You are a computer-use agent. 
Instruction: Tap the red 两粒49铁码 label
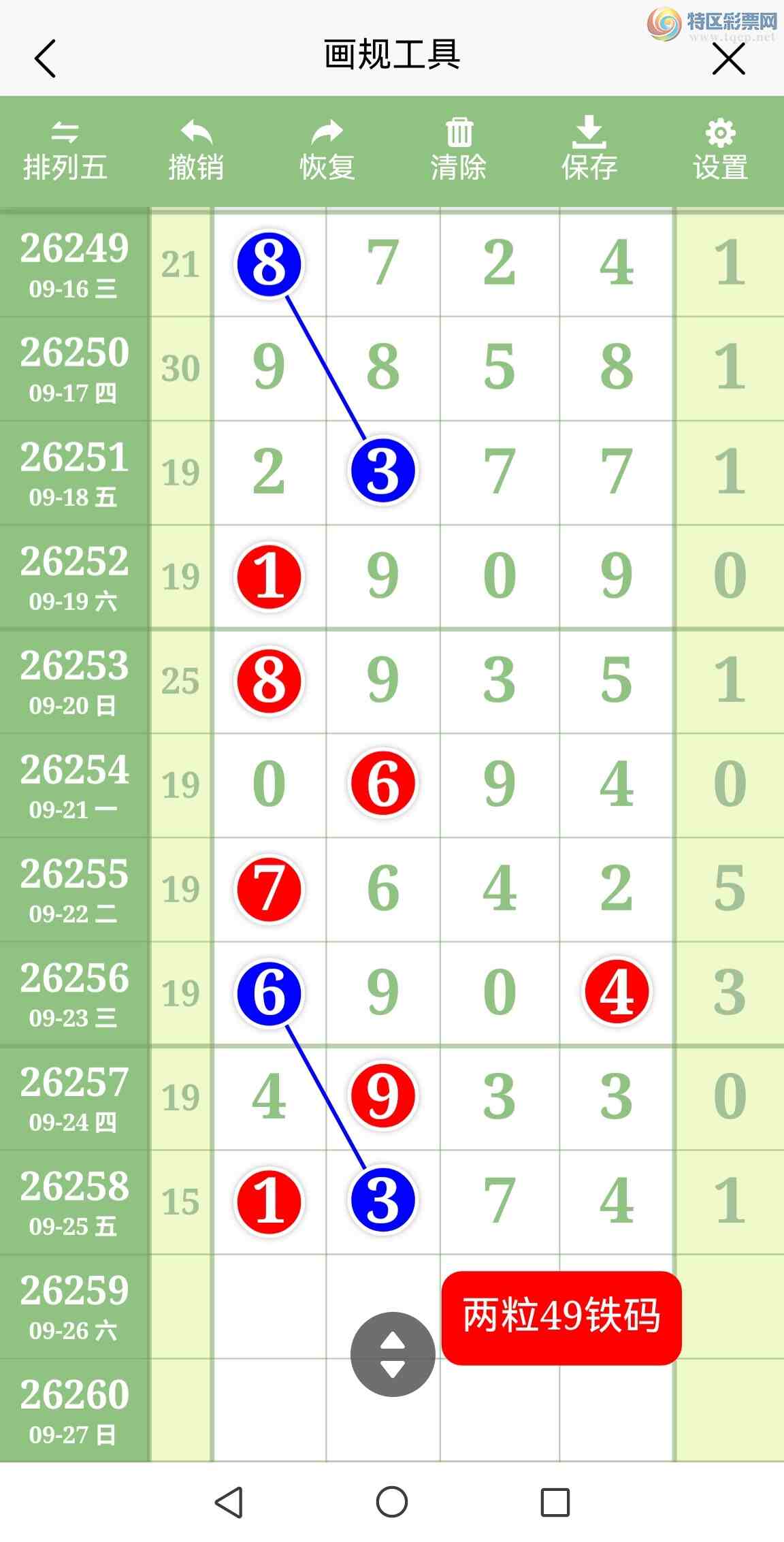click(x=561, y=1318)
